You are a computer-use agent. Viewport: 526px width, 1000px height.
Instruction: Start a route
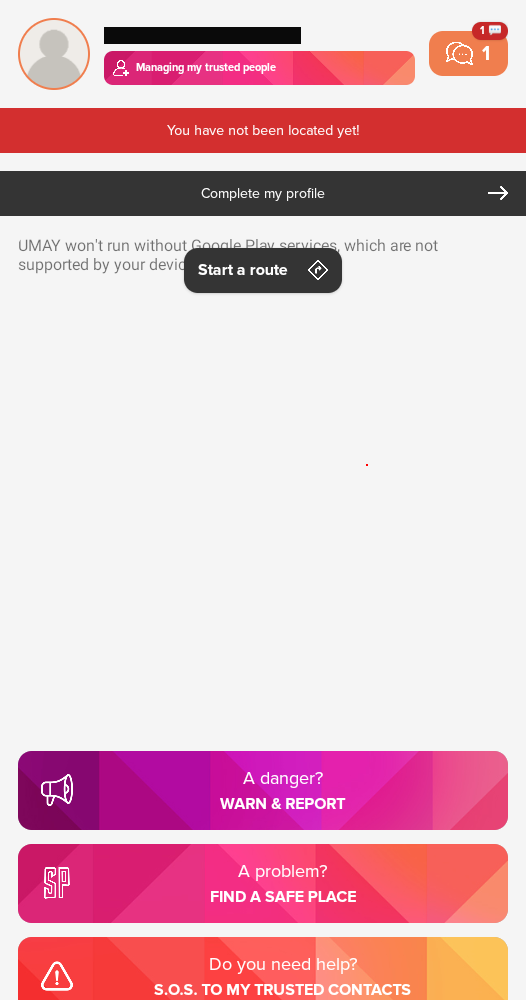click(x=263, y=270)
